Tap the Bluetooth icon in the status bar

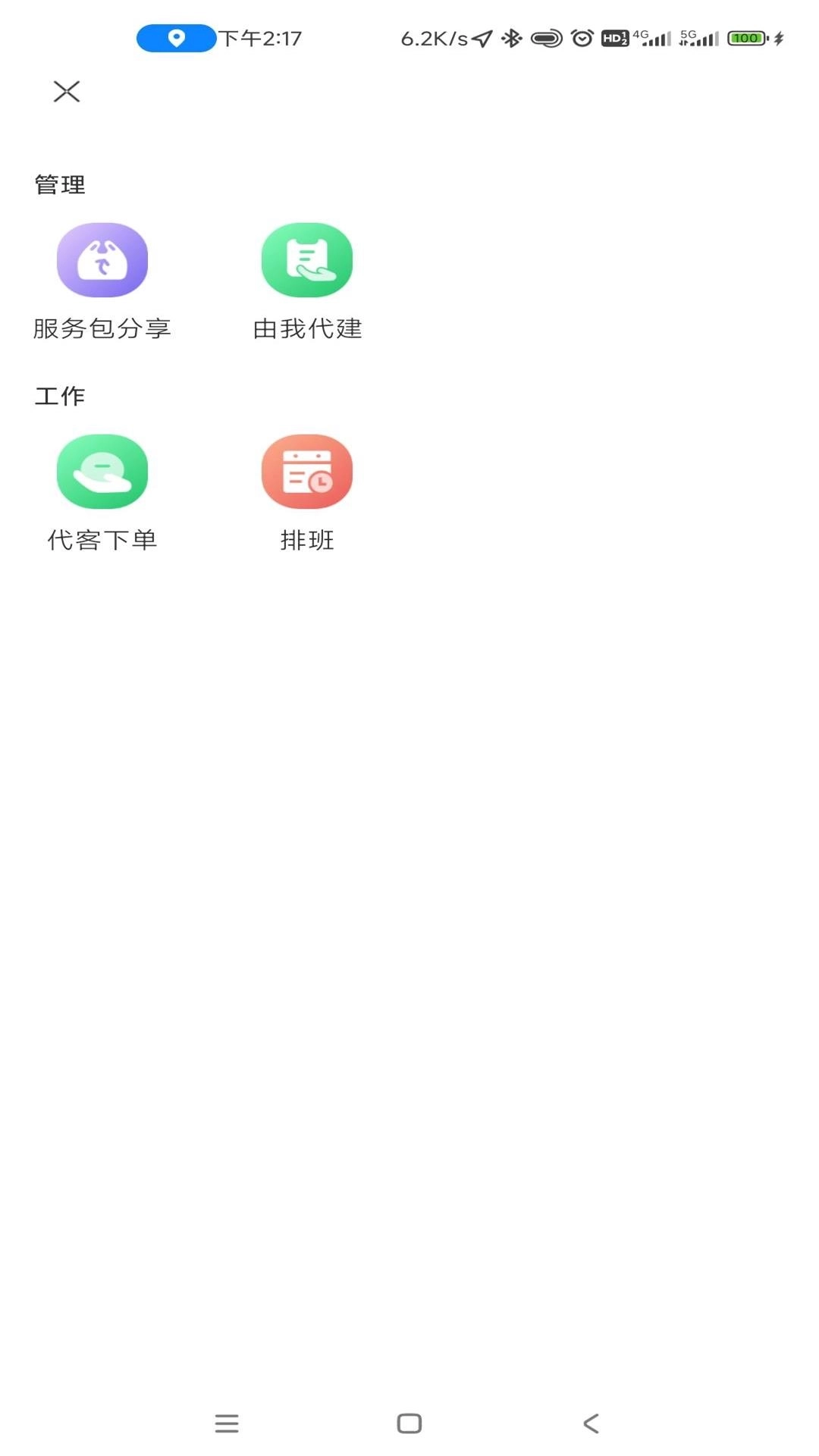510,36
